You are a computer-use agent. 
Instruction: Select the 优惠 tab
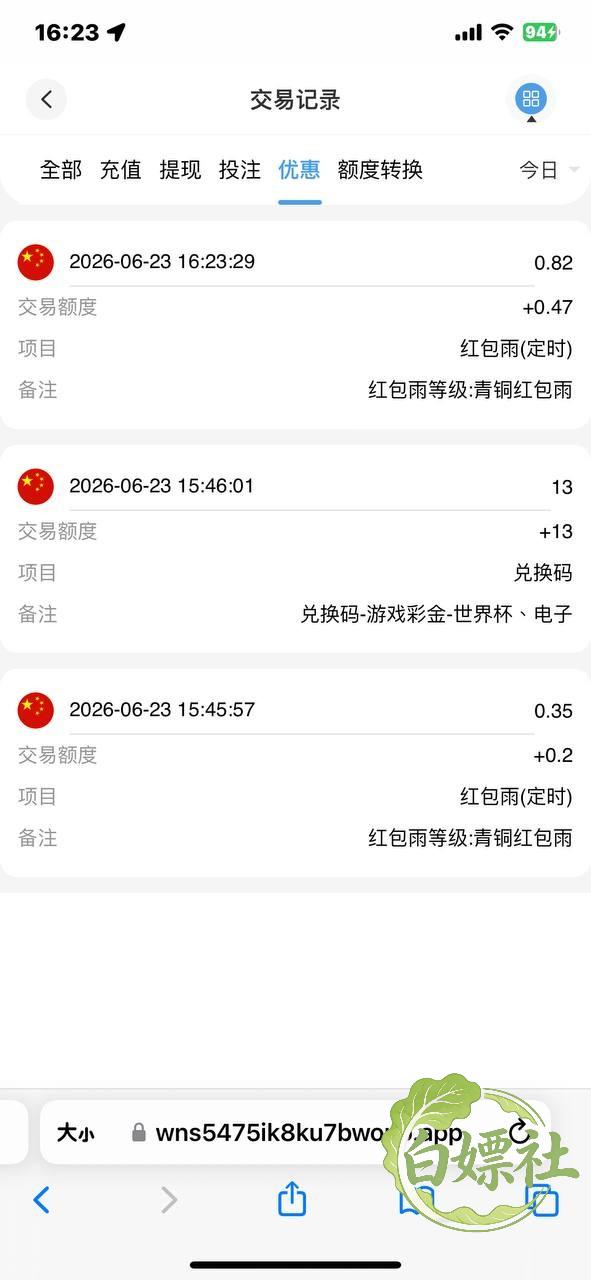pos(299,170)
